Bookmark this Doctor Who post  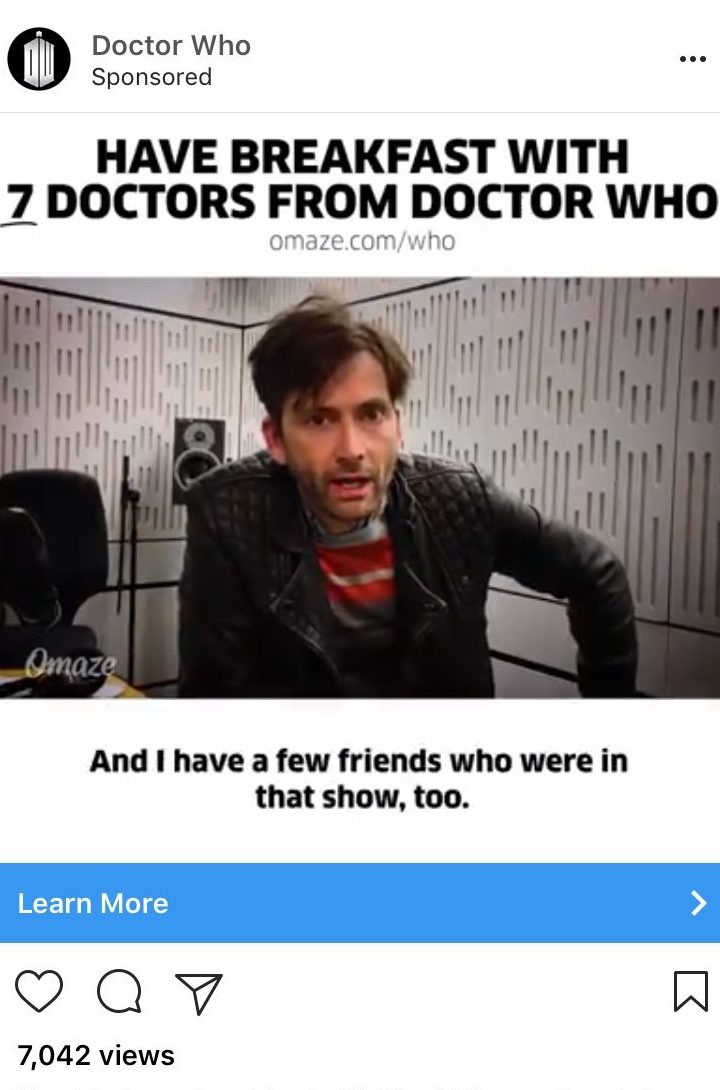click(x=690, y=991)
